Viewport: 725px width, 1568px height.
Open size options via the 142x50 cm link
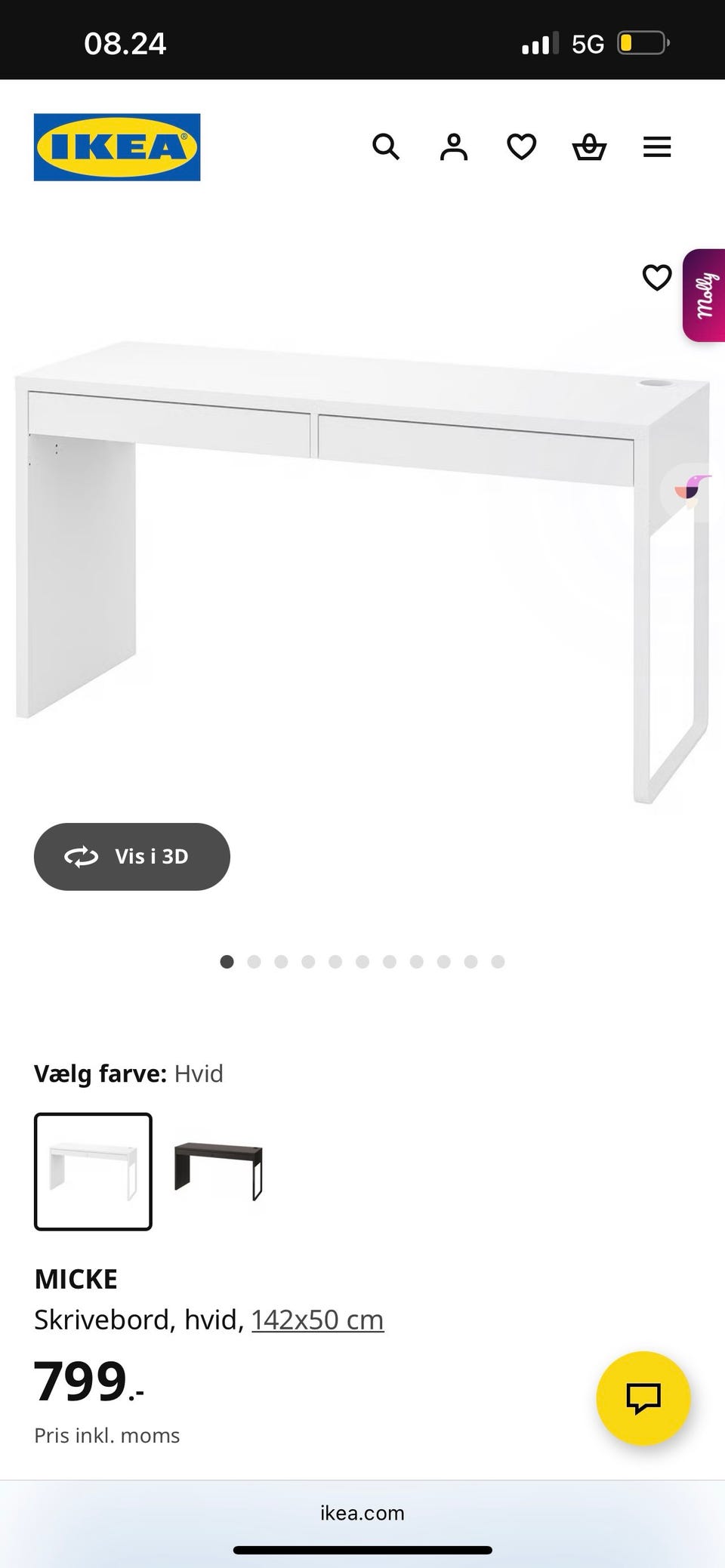[x=317, y=1319]
